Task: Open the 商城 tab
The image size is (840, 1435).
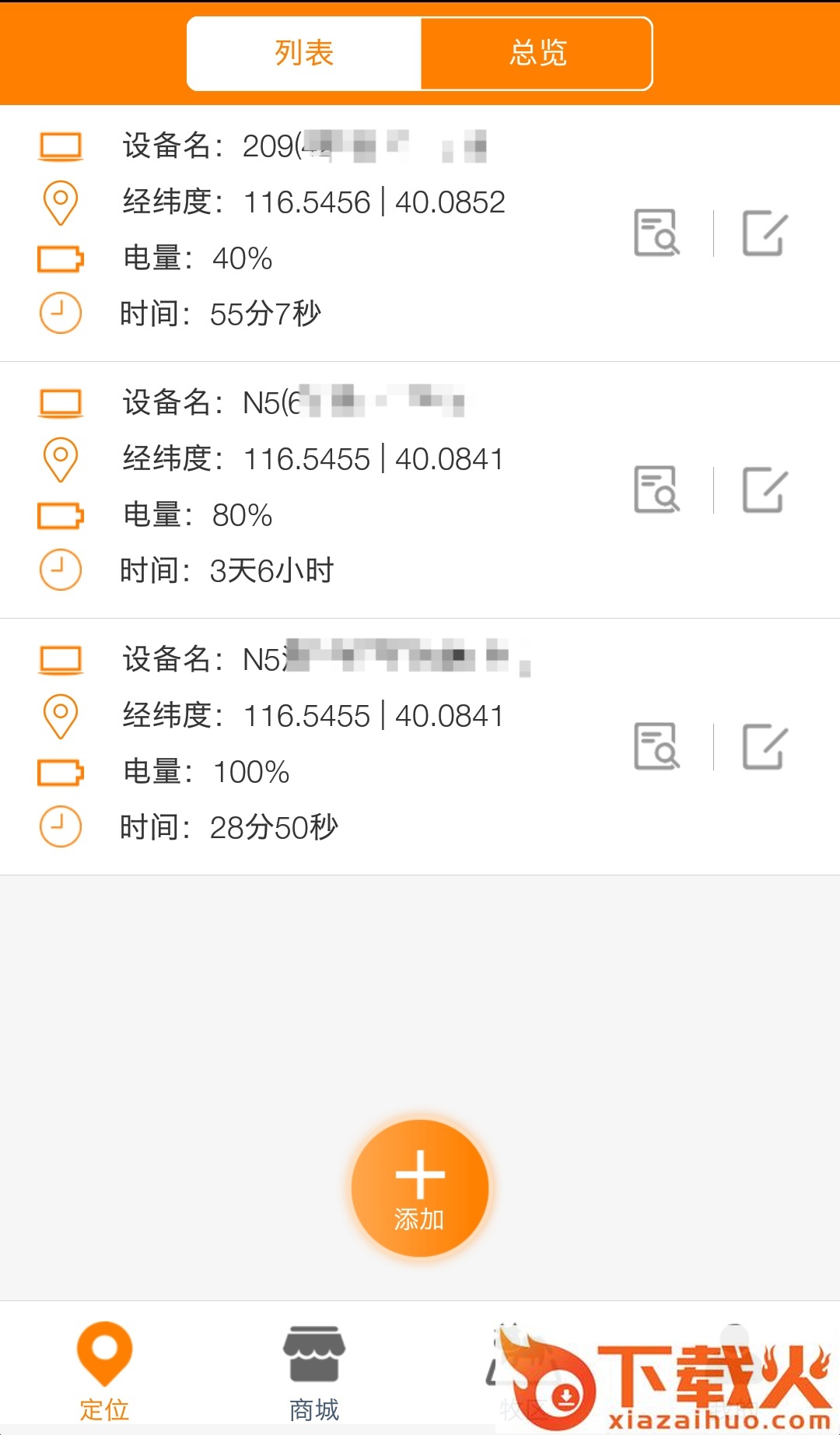Action: pyautogui.click(x=314, y=1371)
